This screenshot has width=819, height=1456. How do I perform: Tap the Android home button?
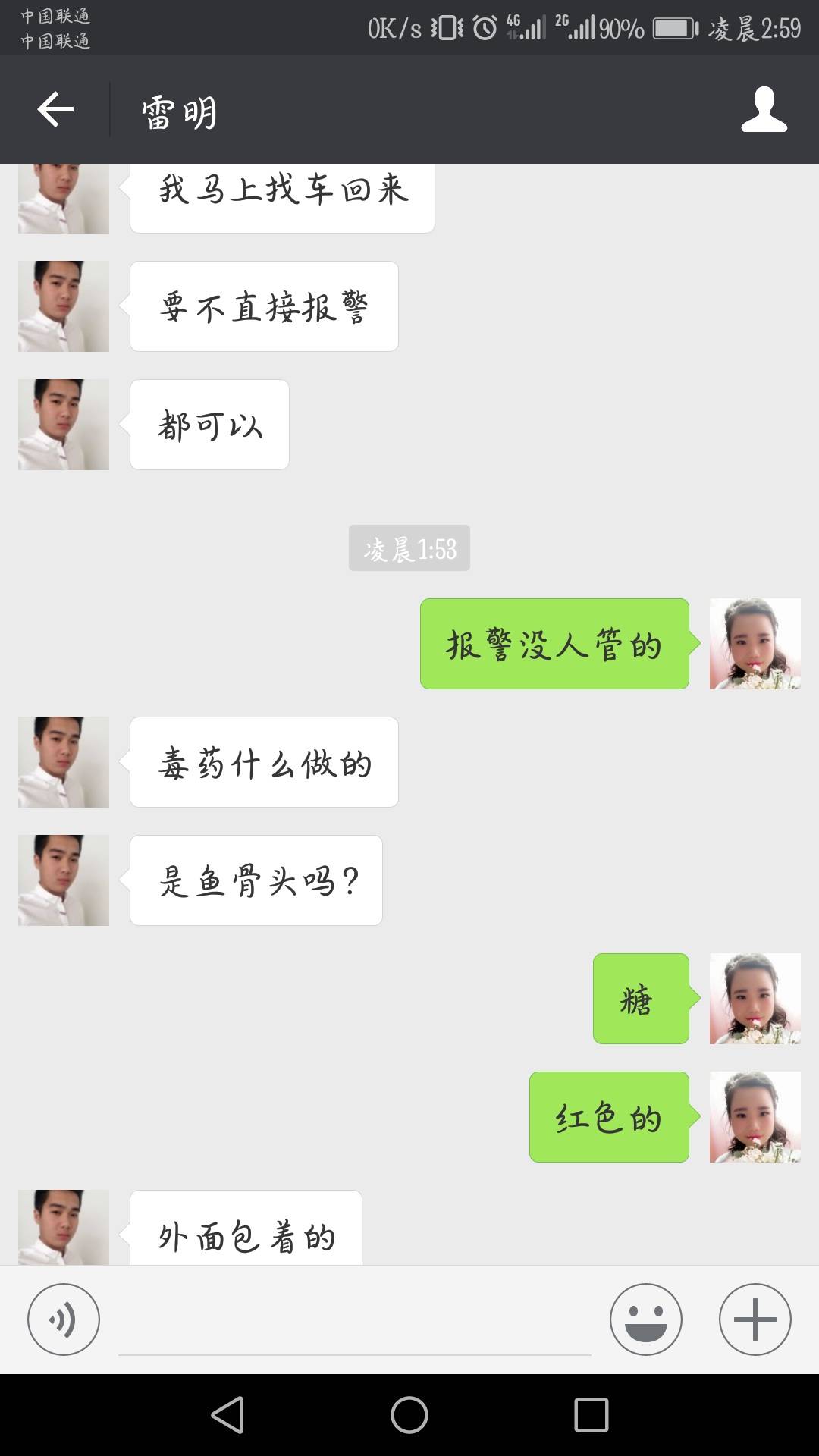tap(409, 1415)
